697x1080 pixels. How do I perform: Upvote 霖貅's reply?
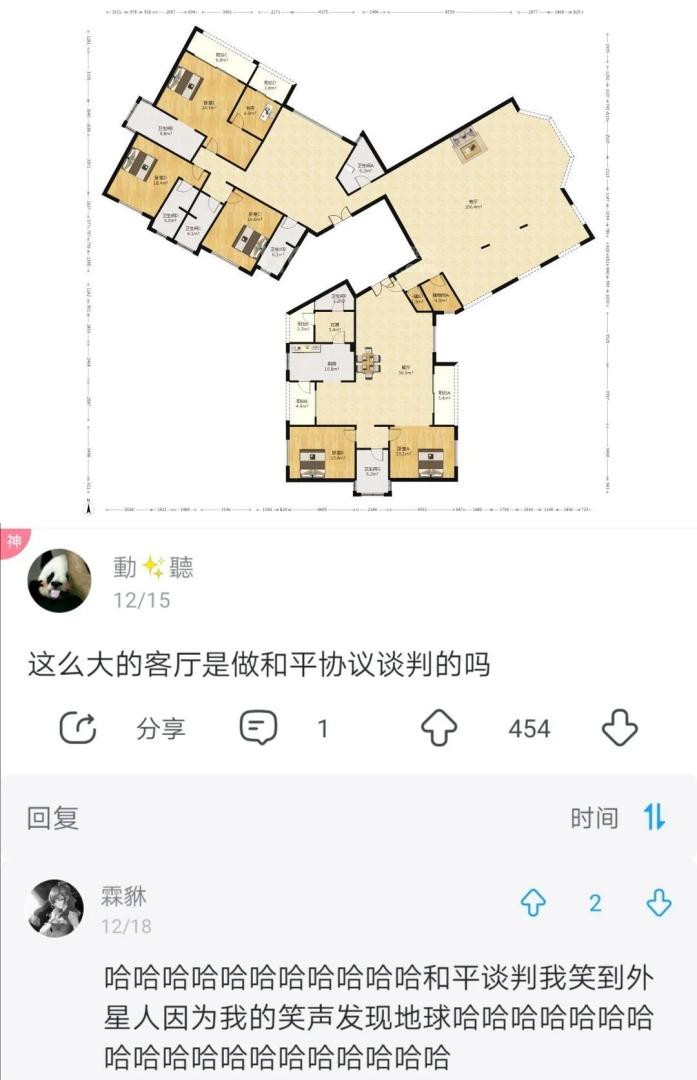point(533,903)
